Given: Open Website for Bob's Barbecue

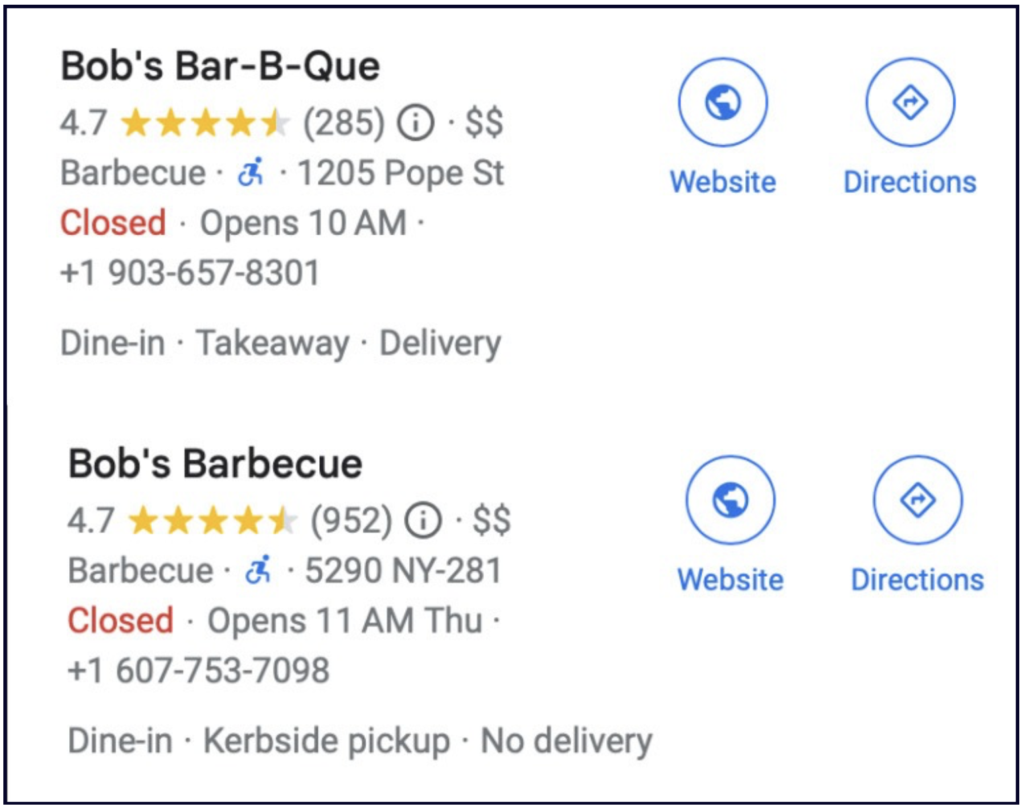Looking at the screenshot, I should tap(730, 500).
